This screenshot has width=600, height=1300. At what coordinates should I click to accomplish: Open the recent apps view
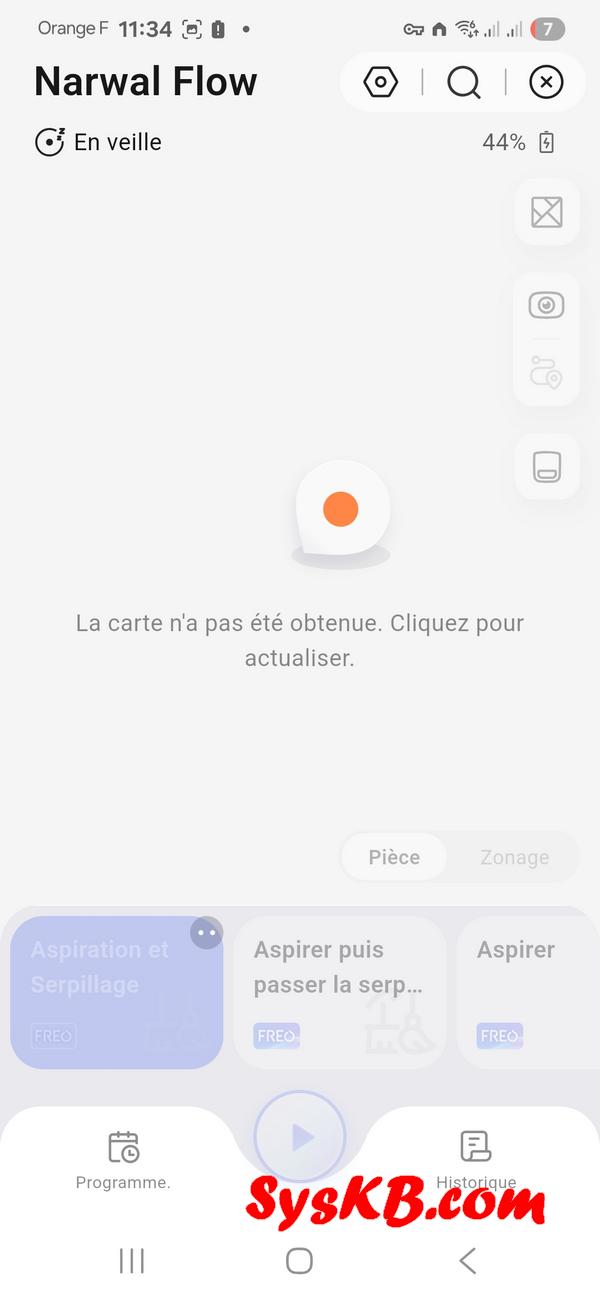132,1260
